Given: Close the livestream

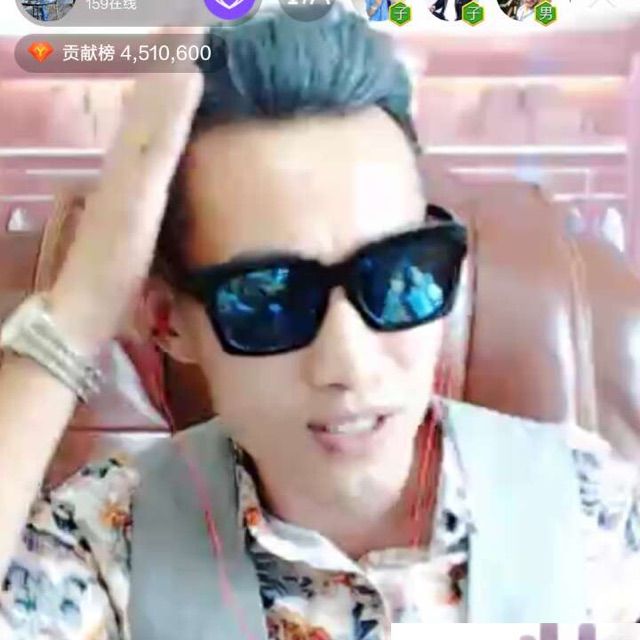Looking at the screenshot, I should pyautogui.click(x=606, y=5).
